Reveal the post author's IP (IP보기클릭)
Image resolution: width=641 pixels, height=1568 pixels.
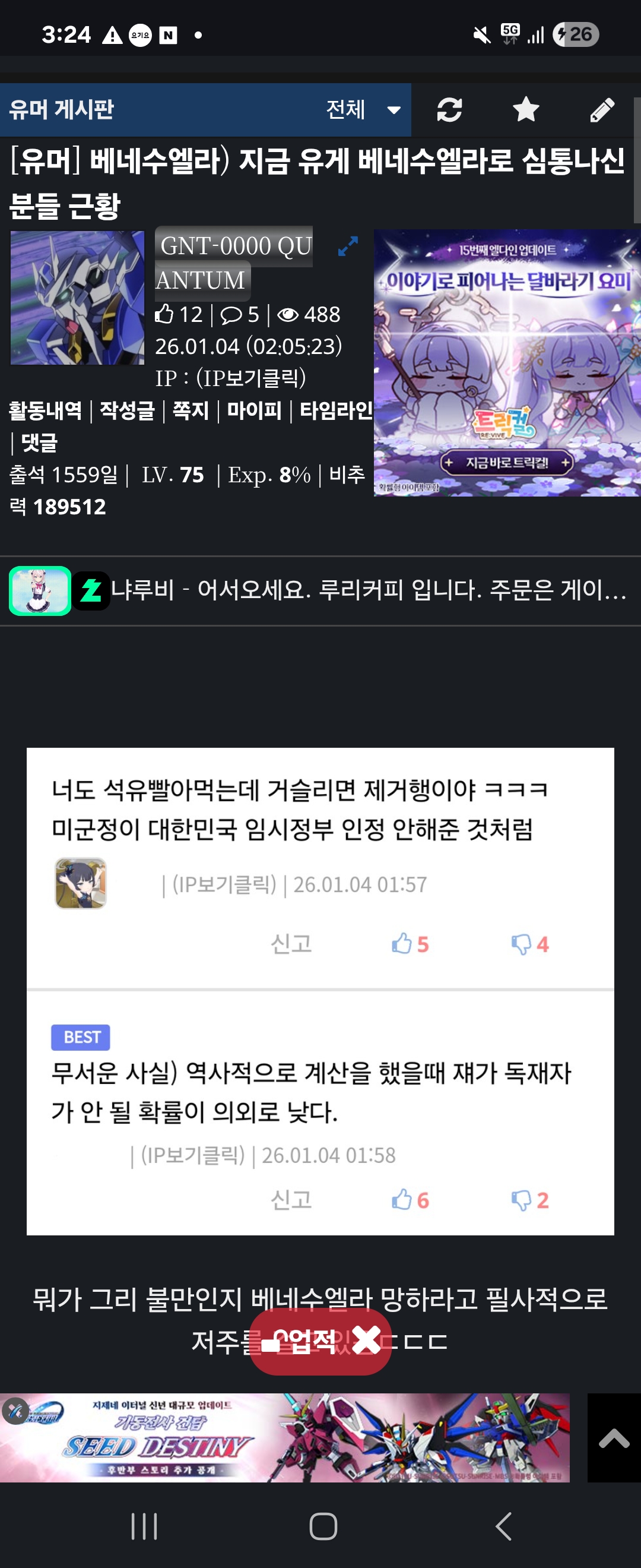[x=250, y=378]
